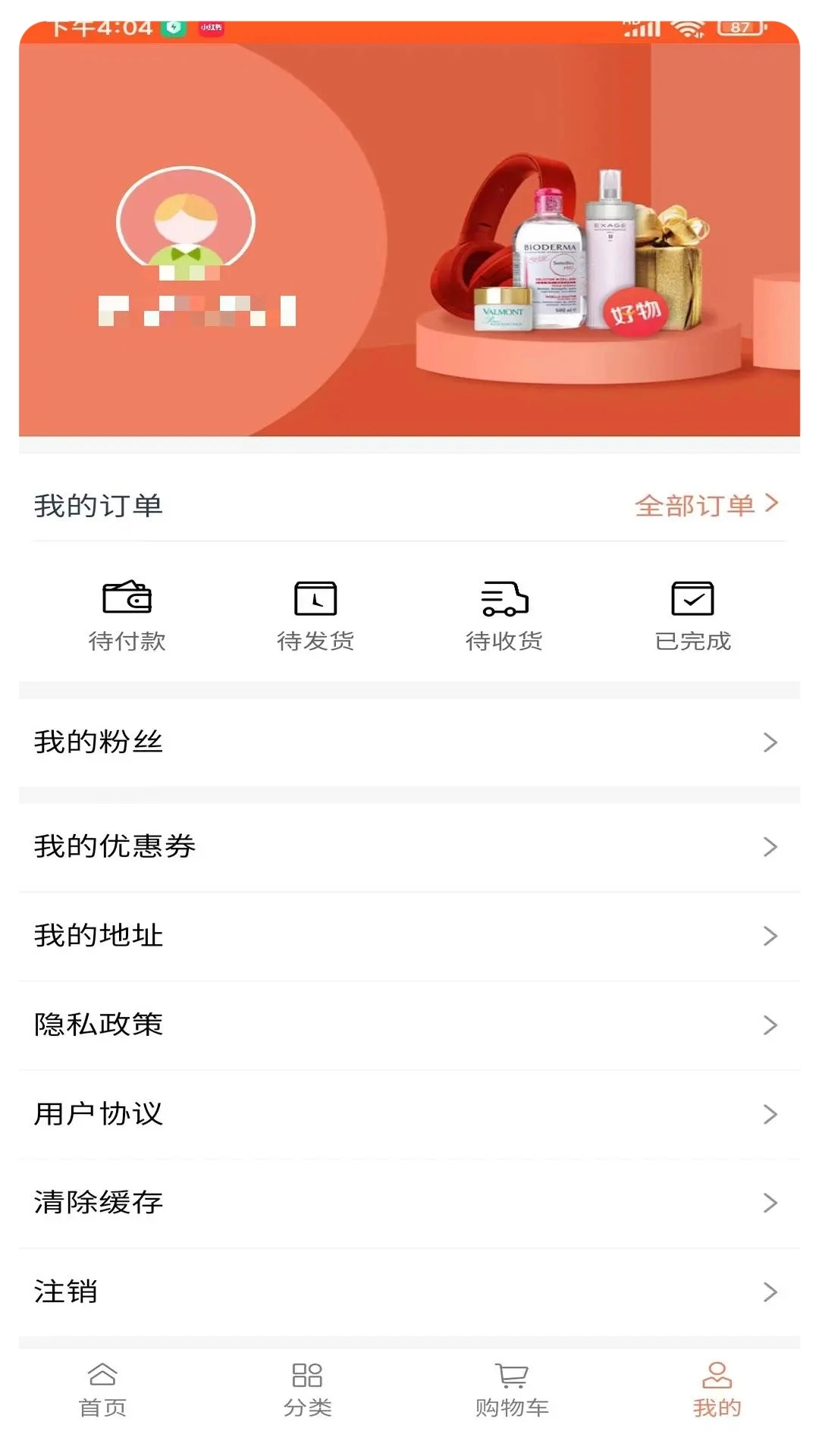Expand 我的优惠券 coupons entry
This screenshot has height=1456, width=819.
409,847
